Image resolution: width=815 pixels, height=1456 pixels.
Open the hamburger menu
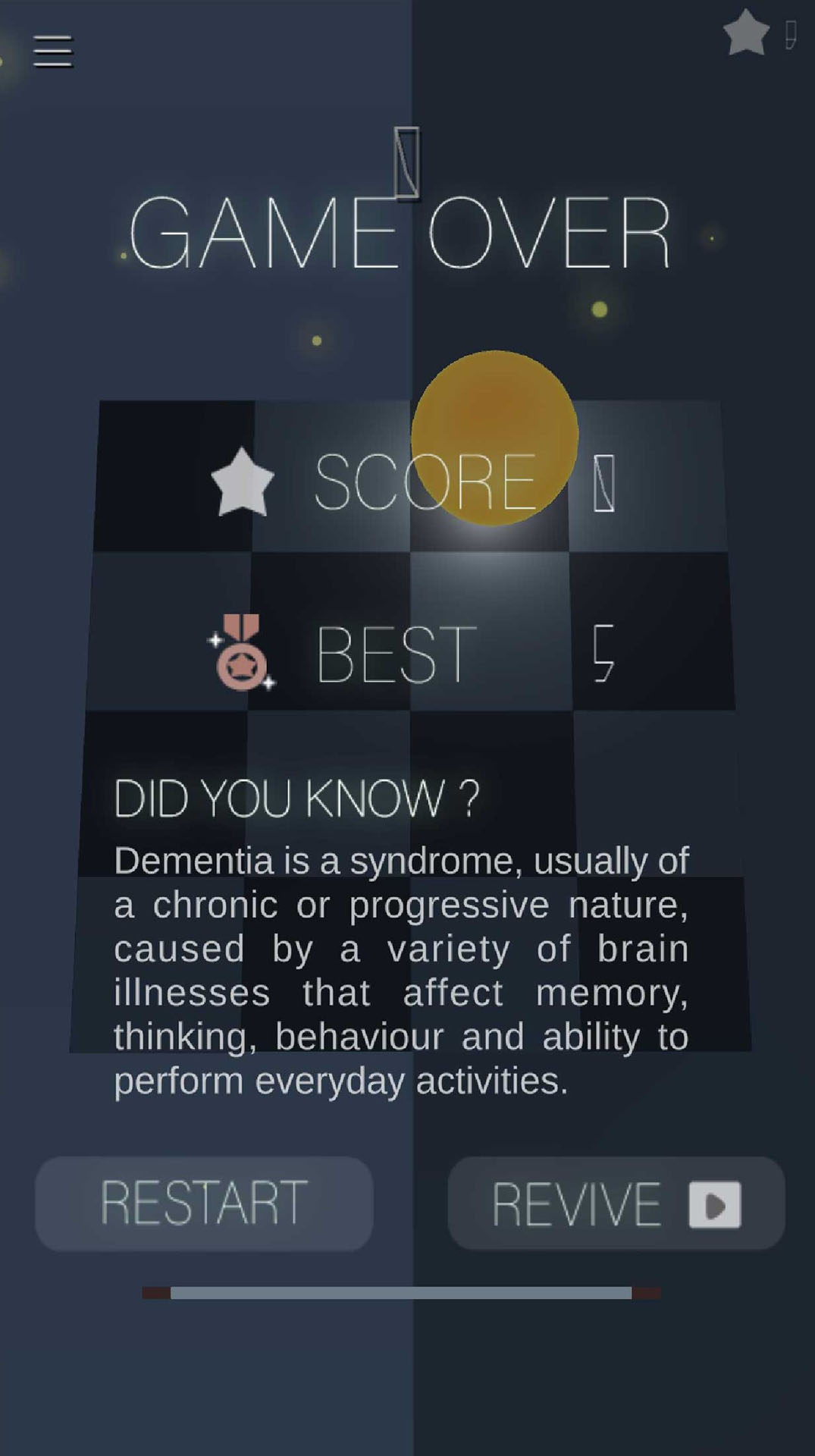pyautogui.click(x=53, y=51)
